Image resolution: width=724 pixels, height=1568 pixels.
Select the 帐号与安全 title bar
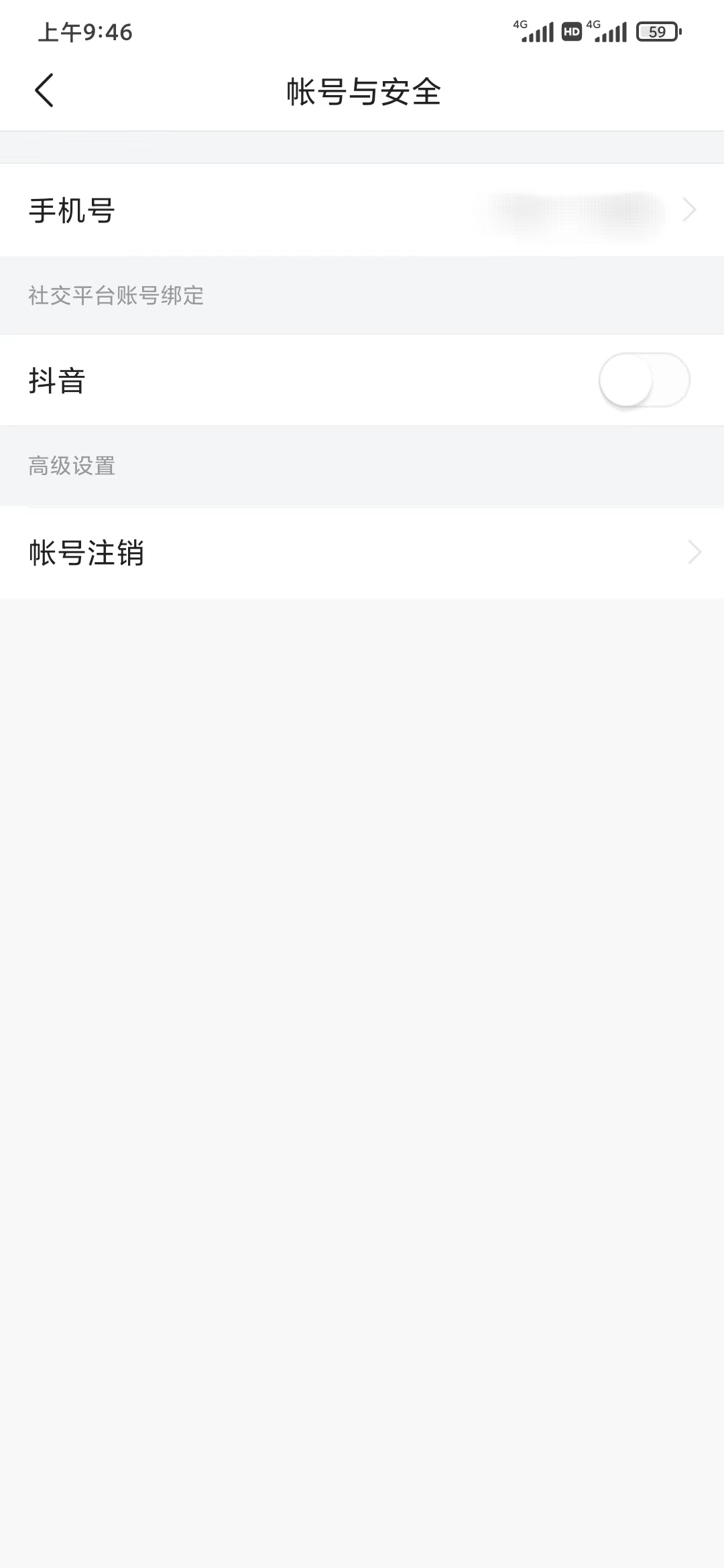click(x=362, y=92)
